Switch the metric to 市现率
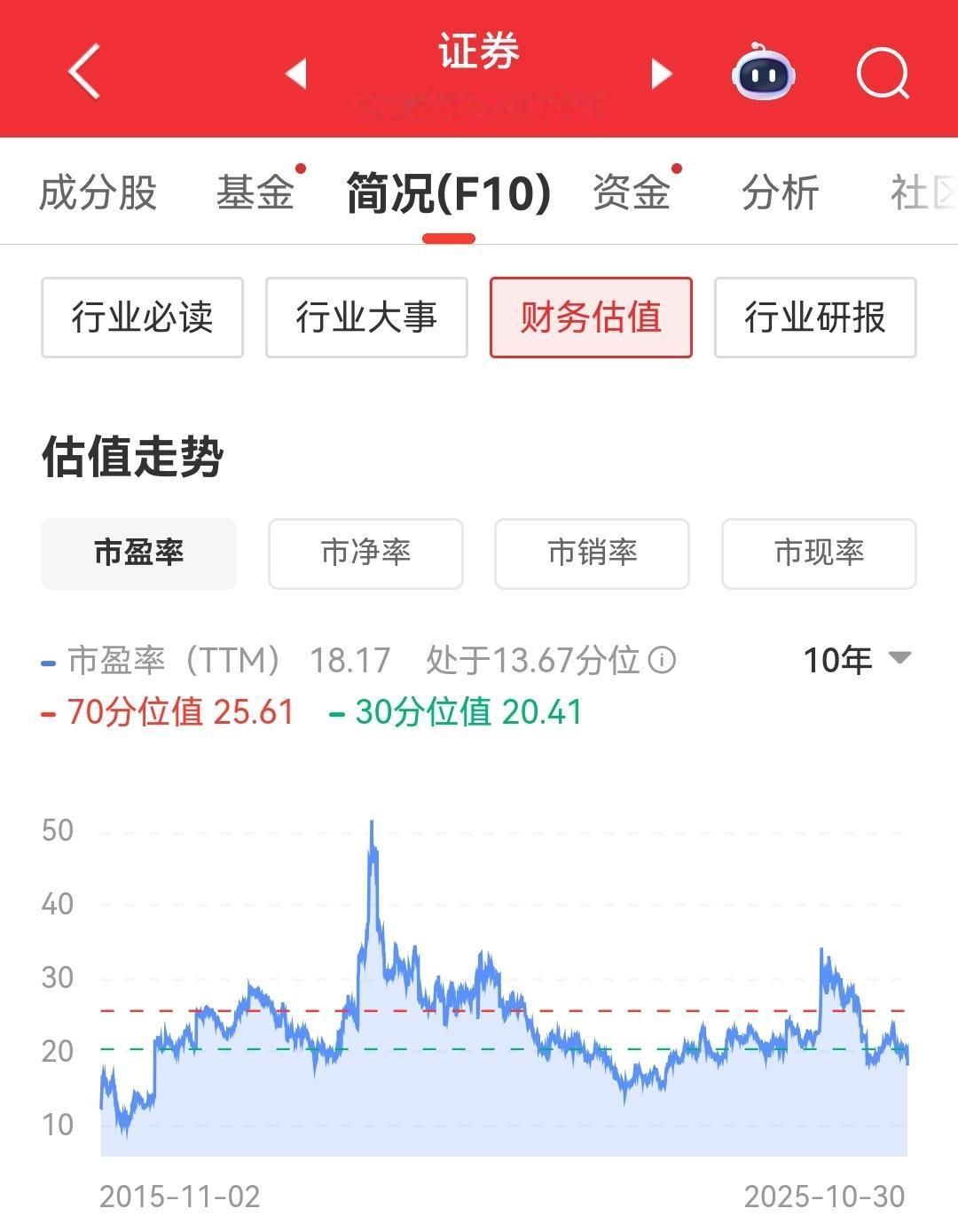Viewport: 958px width, 1232px height. [x=818, y=553]
